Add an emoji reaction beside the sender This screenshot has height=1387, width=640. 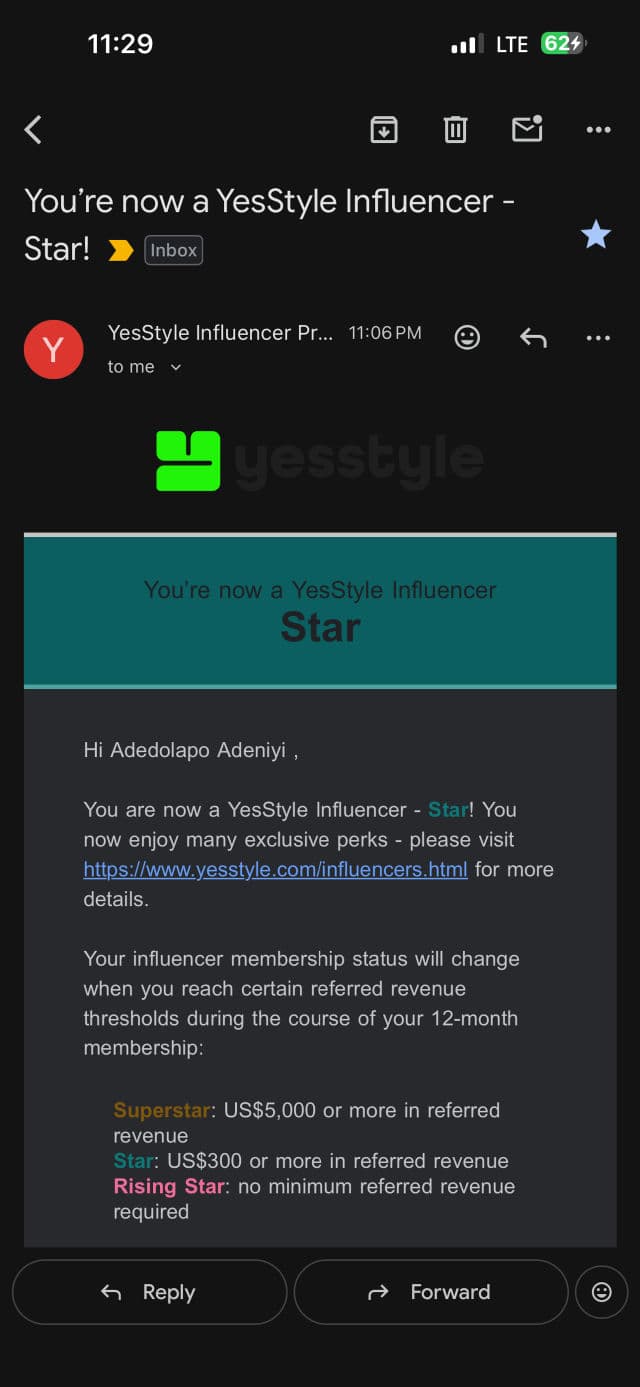click(467, 338)
